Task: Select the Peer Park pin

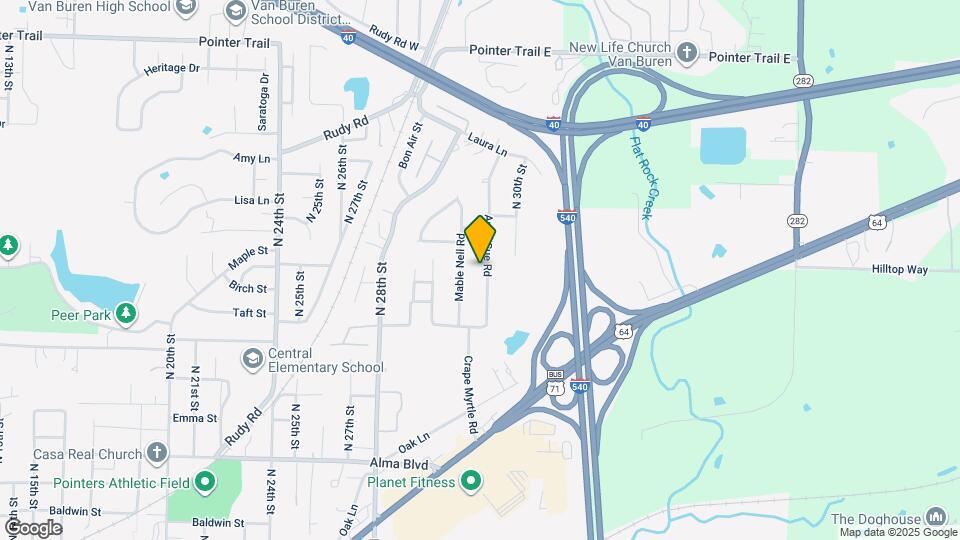Action: 126,314
